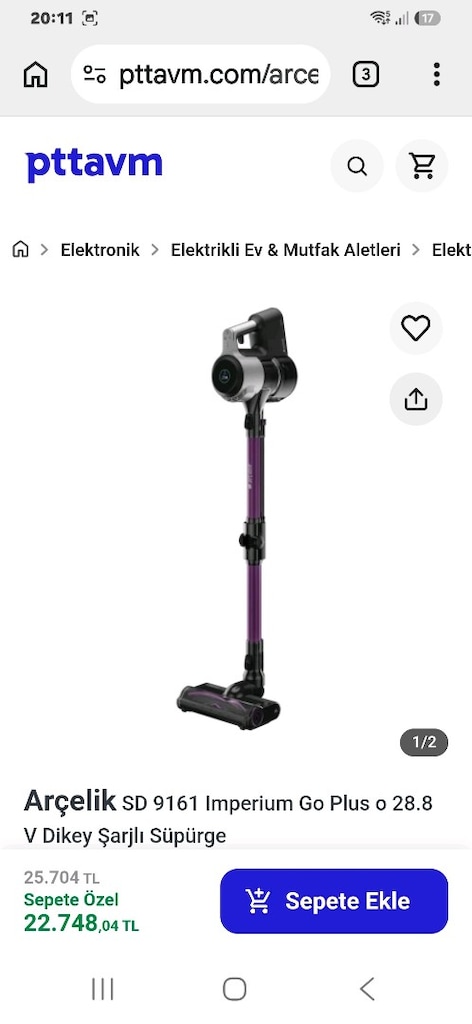The image size is (472, 1024).
Task: Tap the browser home icon
Action: pos(35,74)
